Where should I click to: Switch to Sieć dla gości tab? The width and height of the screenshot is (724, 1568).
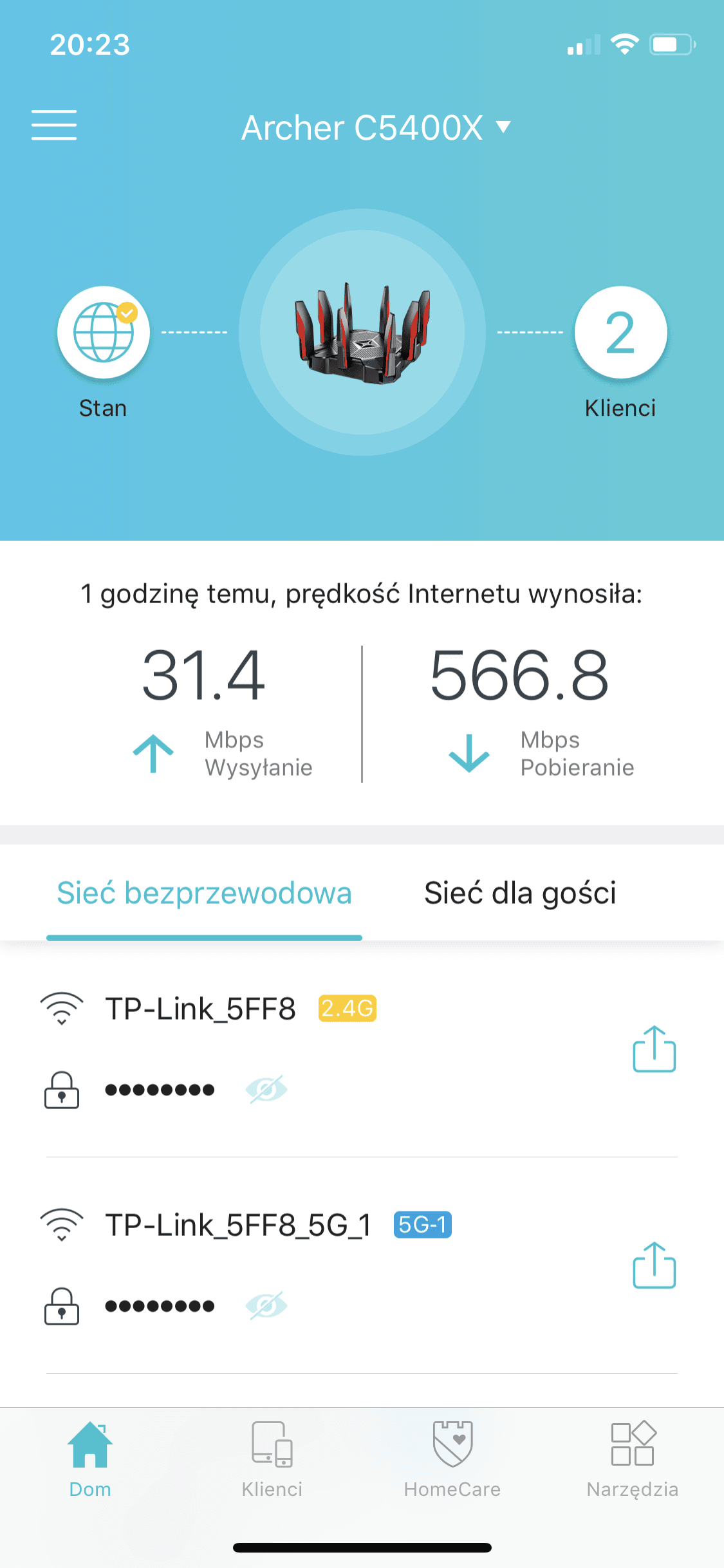click(520, 893)
